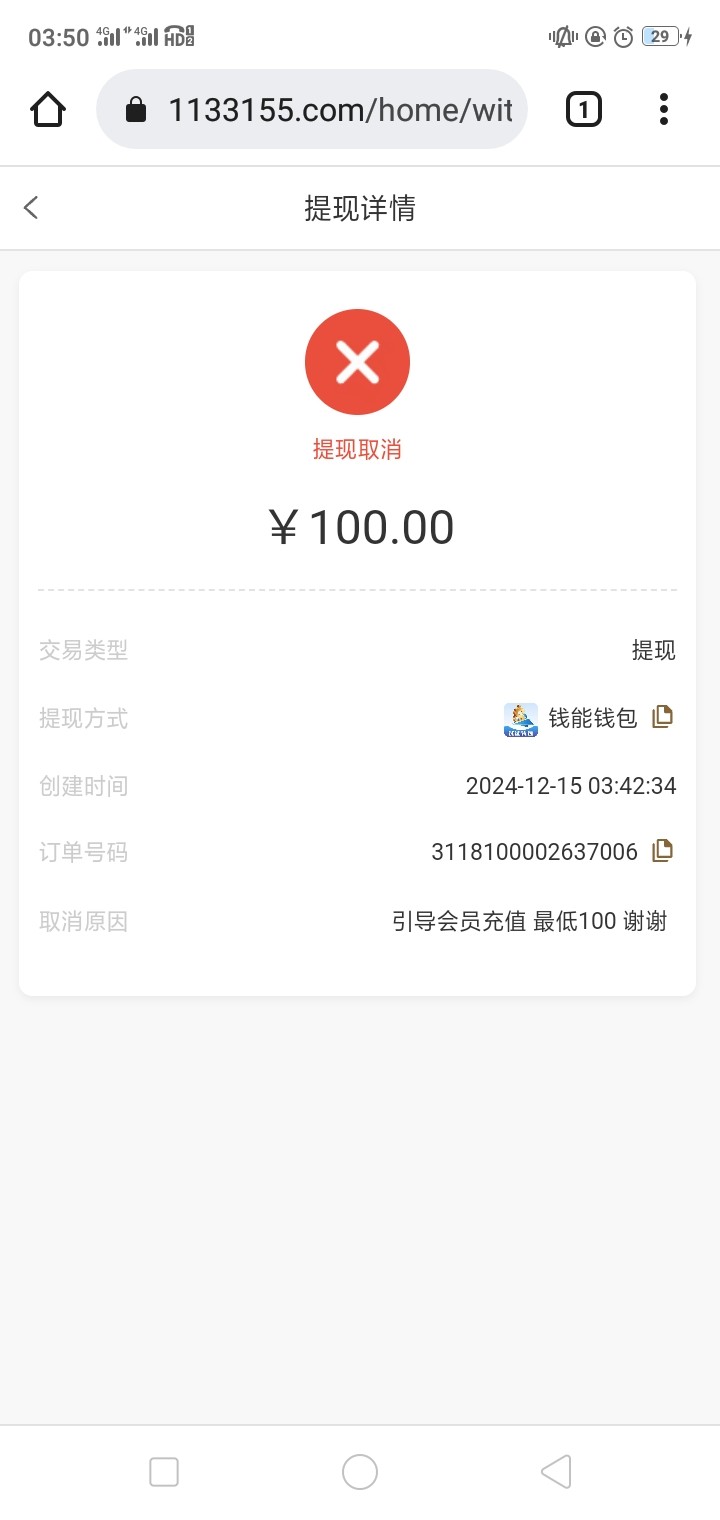Copy the order number 3118100002637006

pyautogui.click(x=662, y=851)
